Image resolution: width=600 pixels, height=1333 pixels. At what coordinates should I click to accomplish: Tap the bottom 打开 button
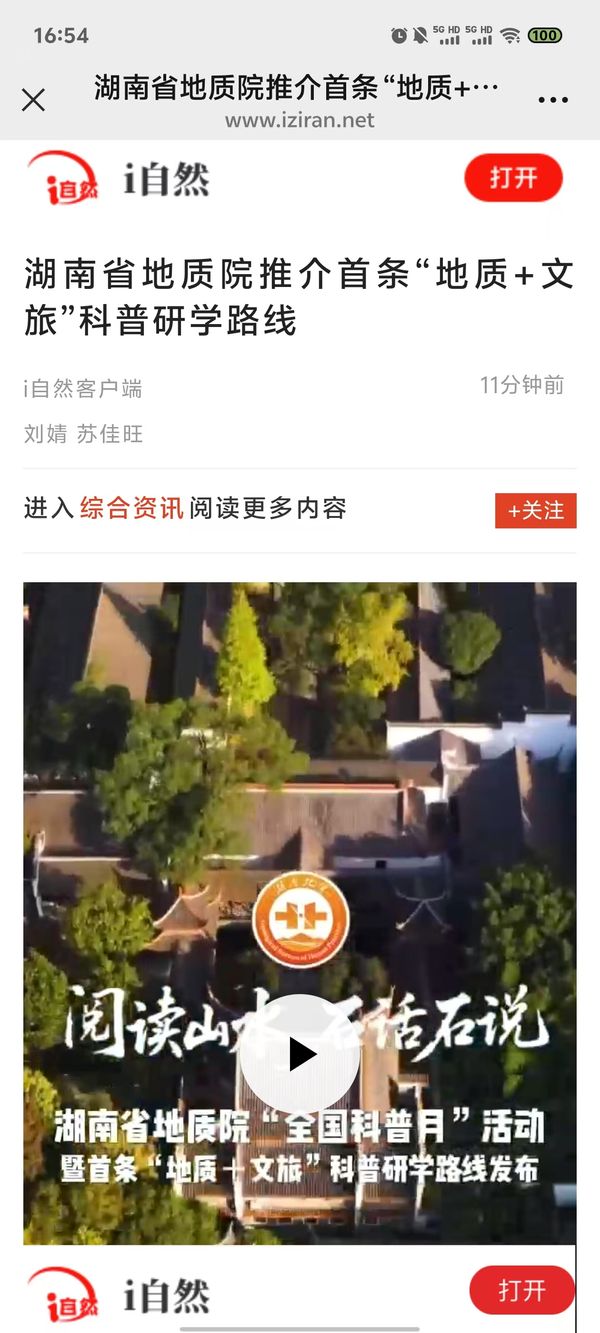(521, 1290)
